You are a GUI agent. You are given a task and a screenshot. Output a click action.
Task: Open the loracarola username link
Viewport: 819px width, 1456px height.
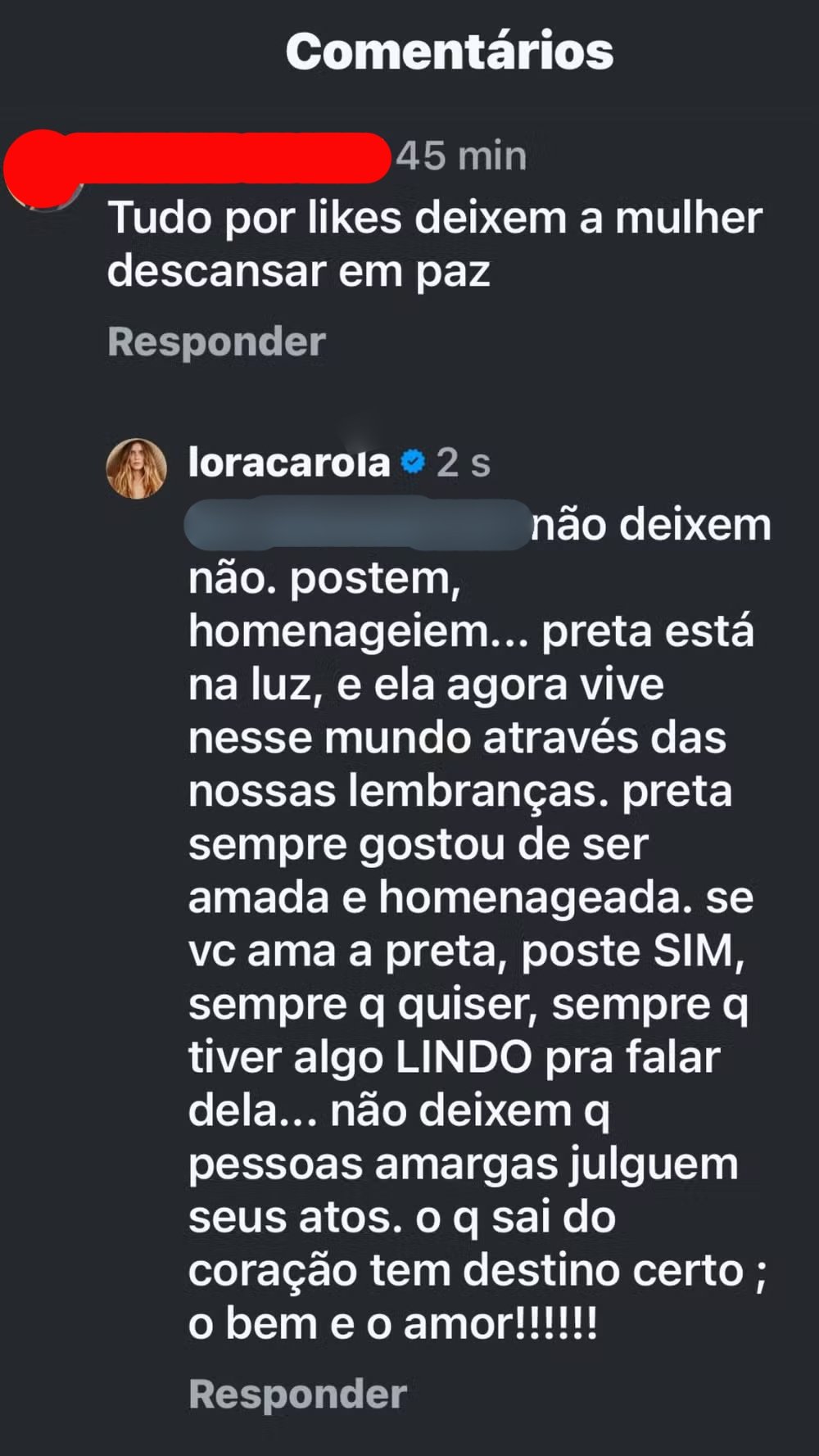[x=288, y=463]
